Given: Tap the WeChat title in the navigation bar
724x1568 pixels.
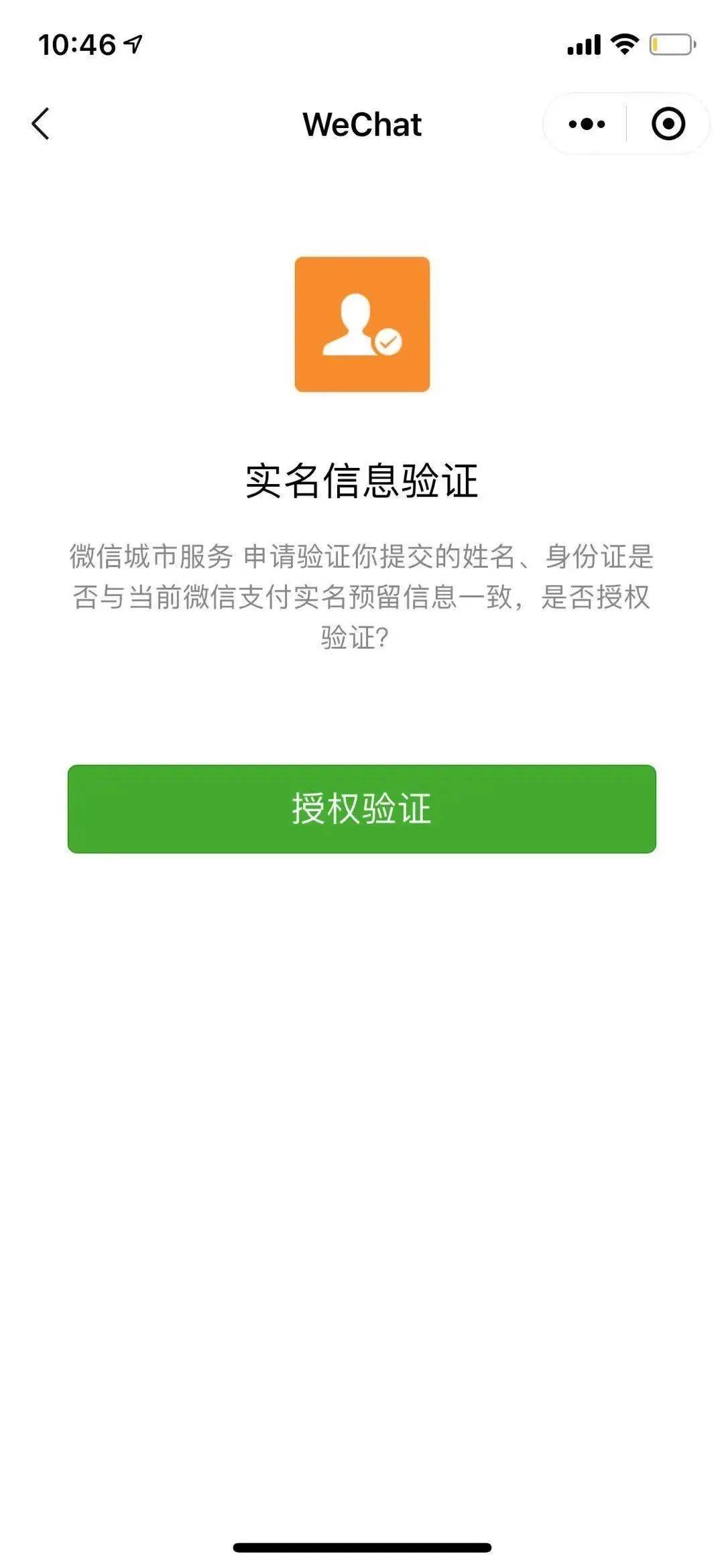Looking at the screenshot, I should point(362,124).
